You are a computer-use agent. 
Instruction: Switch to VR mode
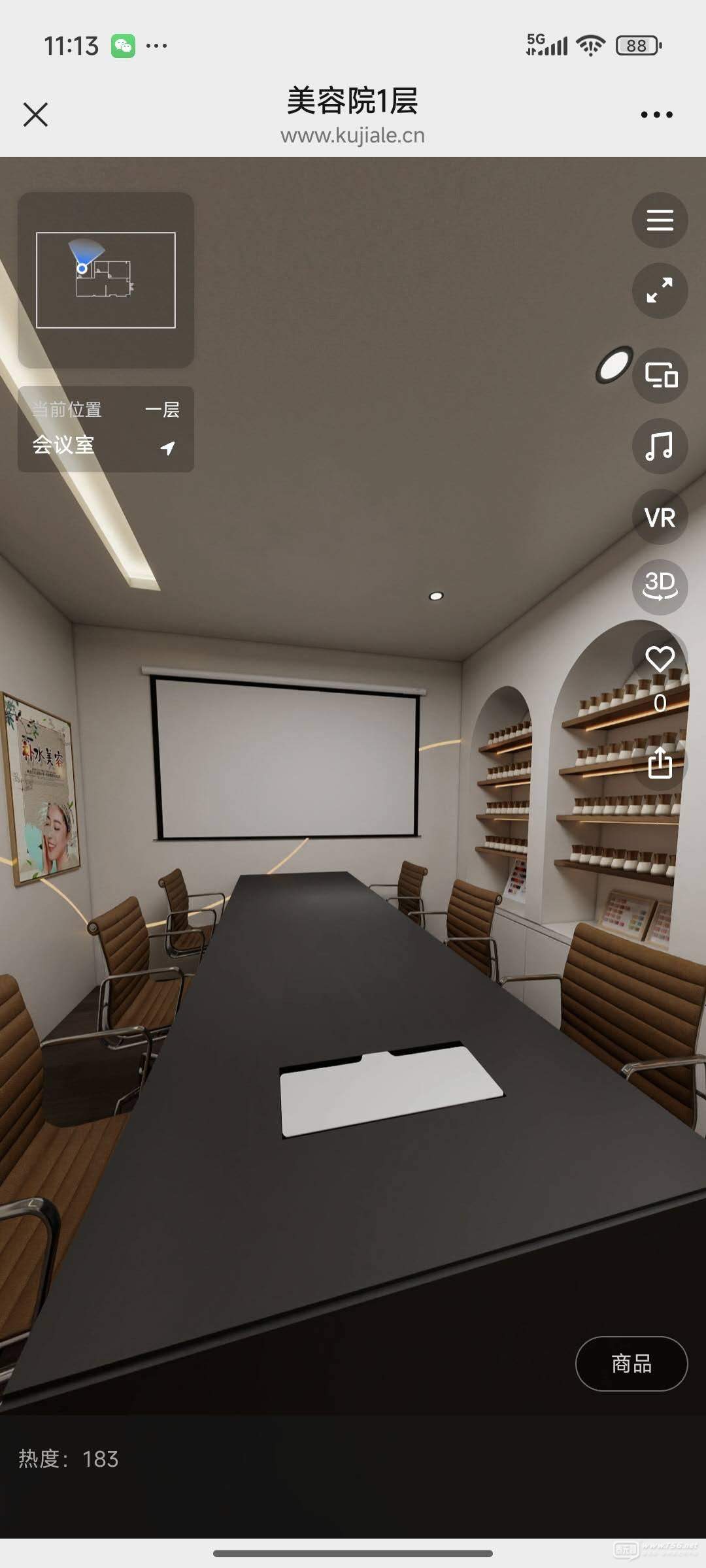coord(660,517)
